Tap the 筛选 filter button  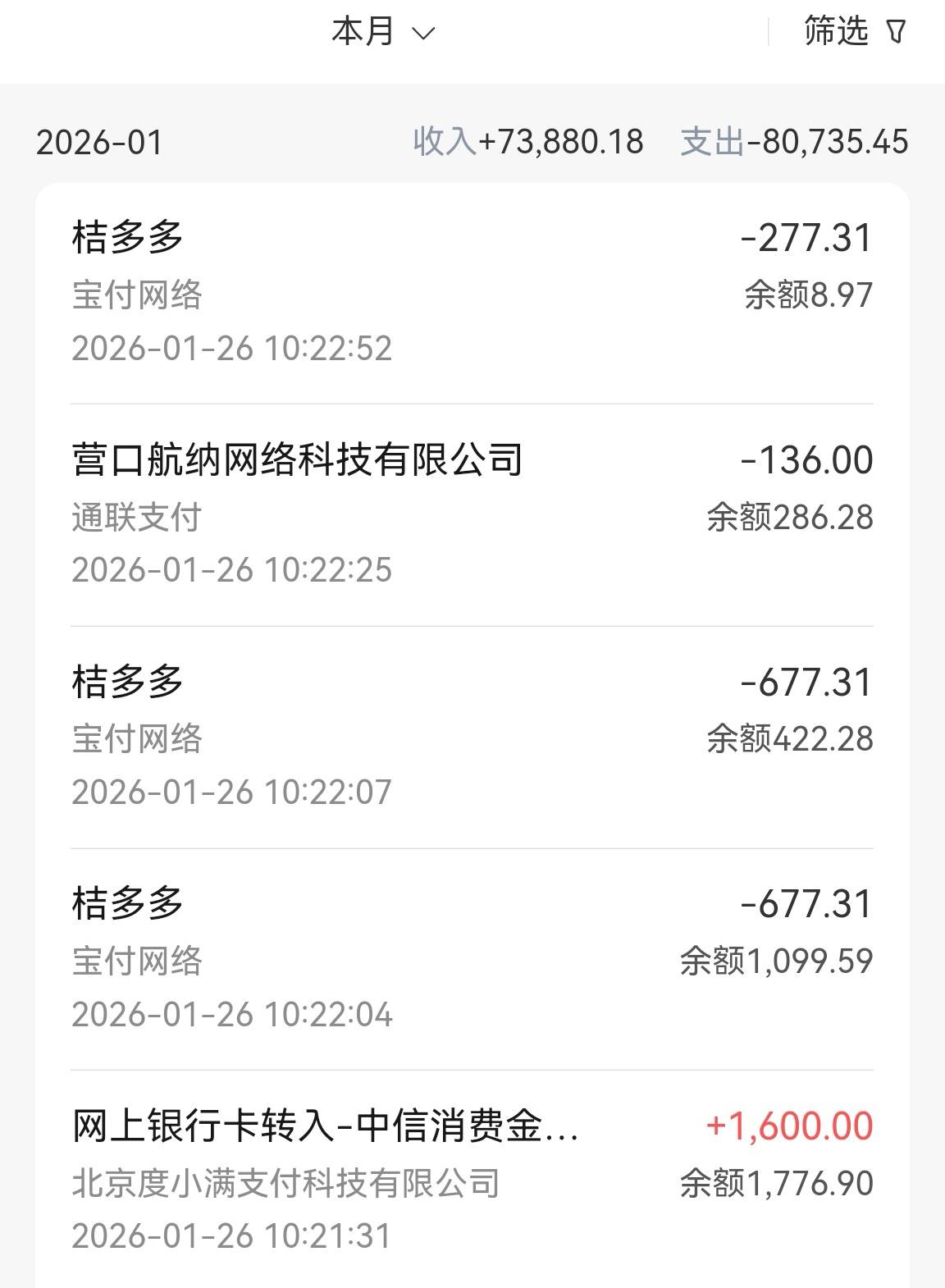(x=854, y=33)
